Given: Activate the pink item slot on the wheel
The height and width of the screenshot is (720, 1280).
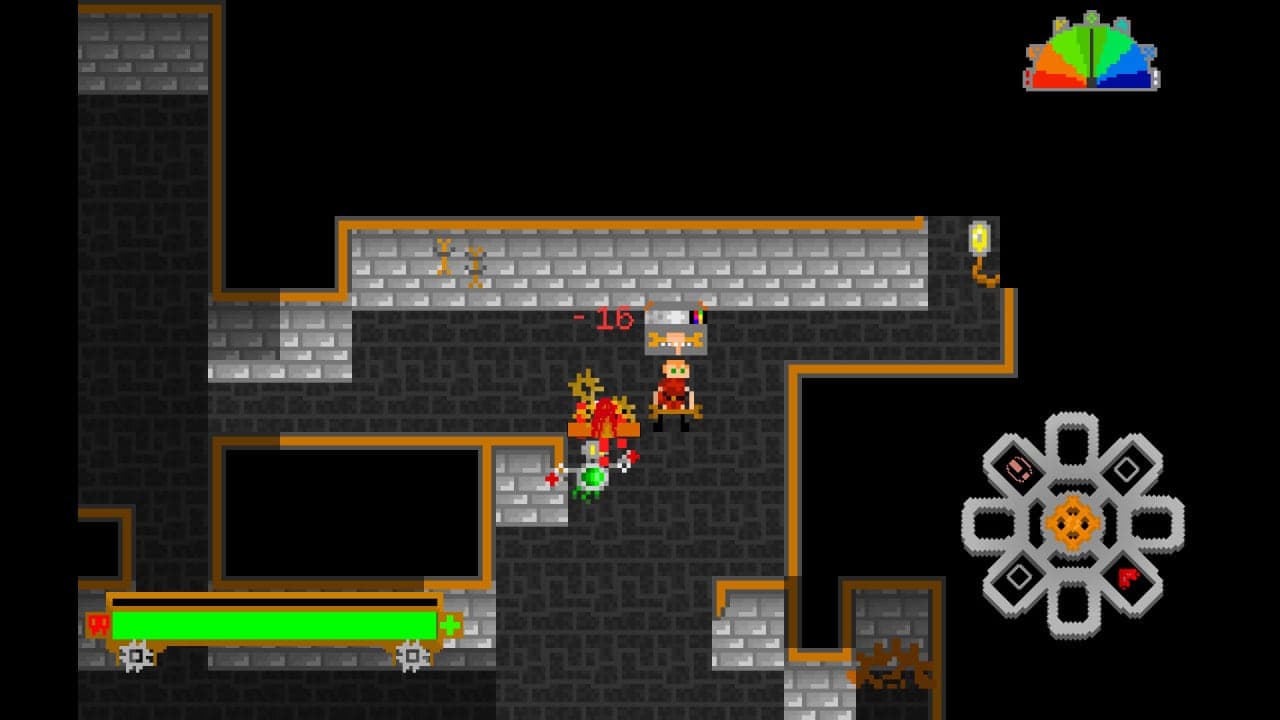Looking at the screenshot, I should (1018, 469).
